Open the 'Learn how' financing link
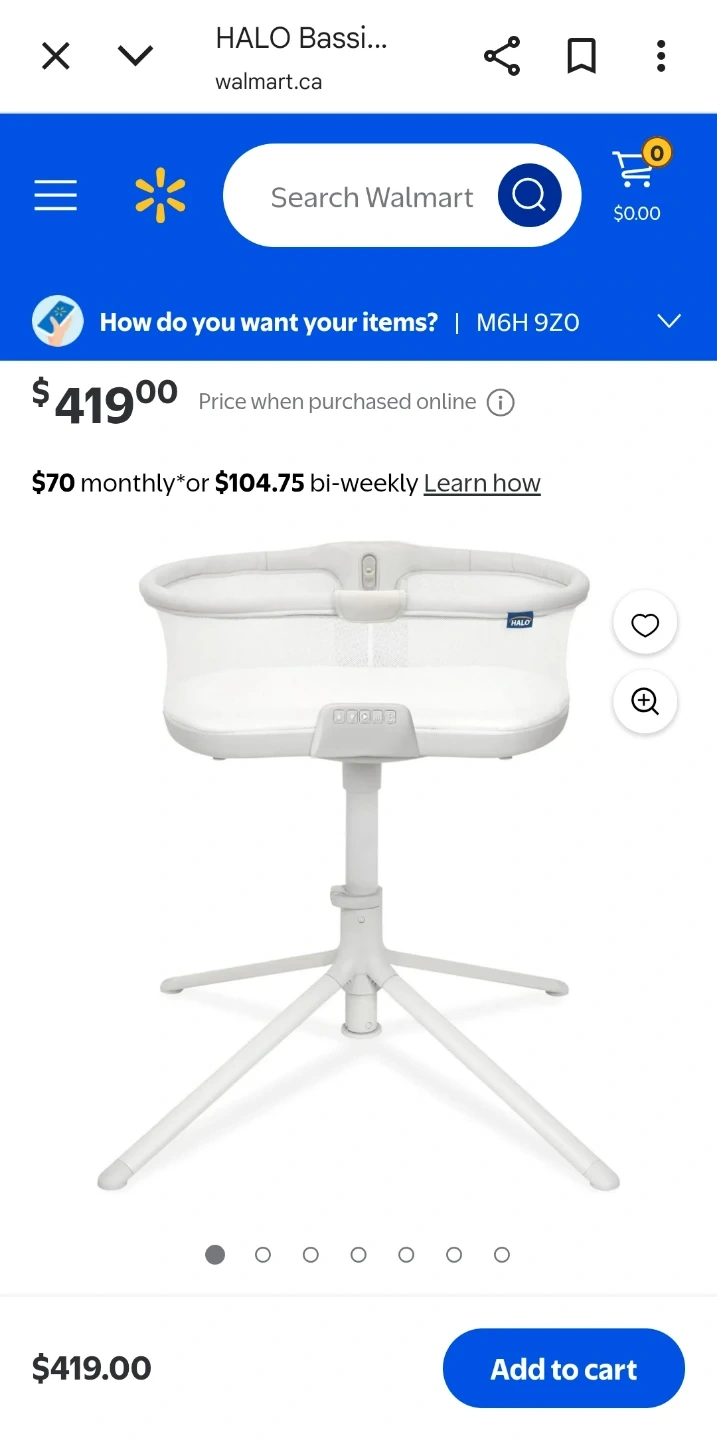The height and width of the screenshot is (1440, 717). tap(482, 483)
